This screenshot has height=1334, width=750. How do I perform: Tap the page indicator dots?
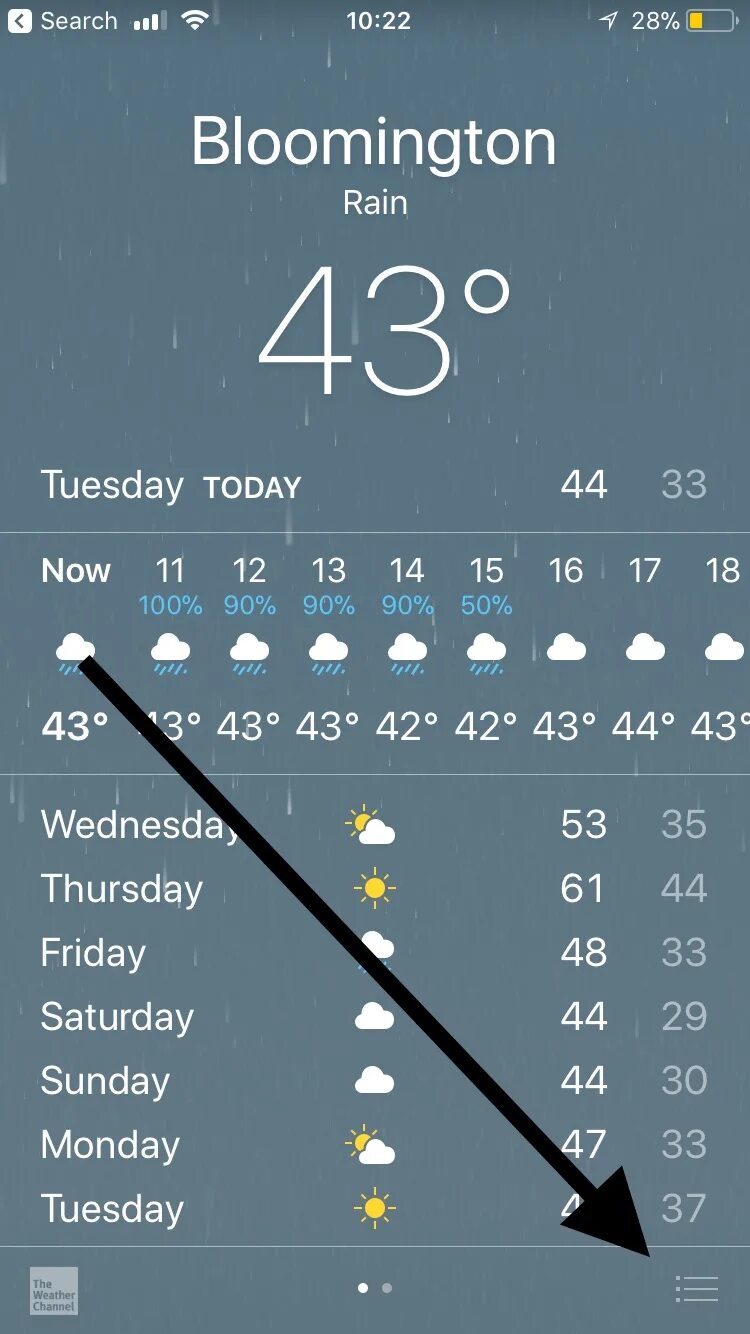coord(375,1289)
